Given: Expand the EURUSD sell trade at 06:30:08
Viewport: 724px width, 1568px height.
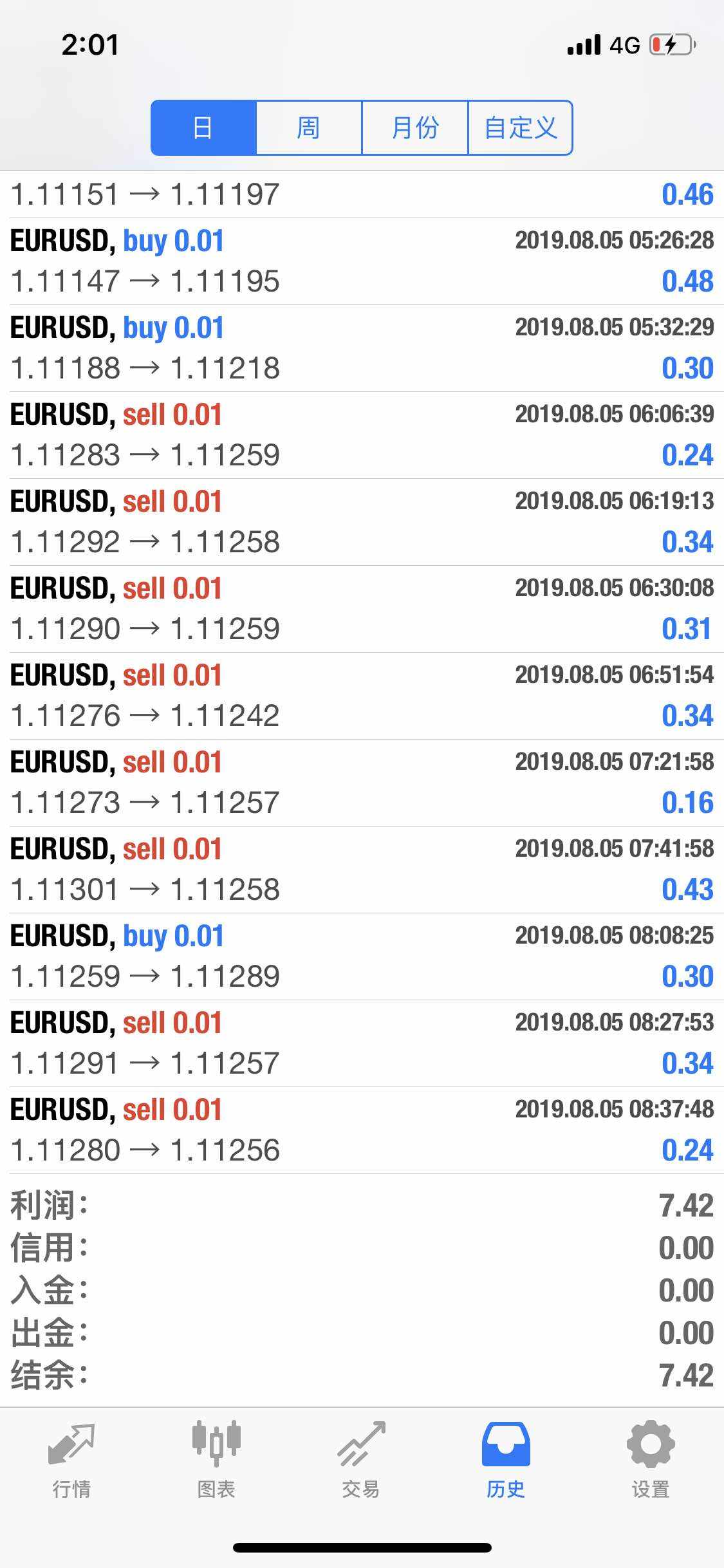Looking at the screenshot, I should pyautogui.click(x=362, y=609).
